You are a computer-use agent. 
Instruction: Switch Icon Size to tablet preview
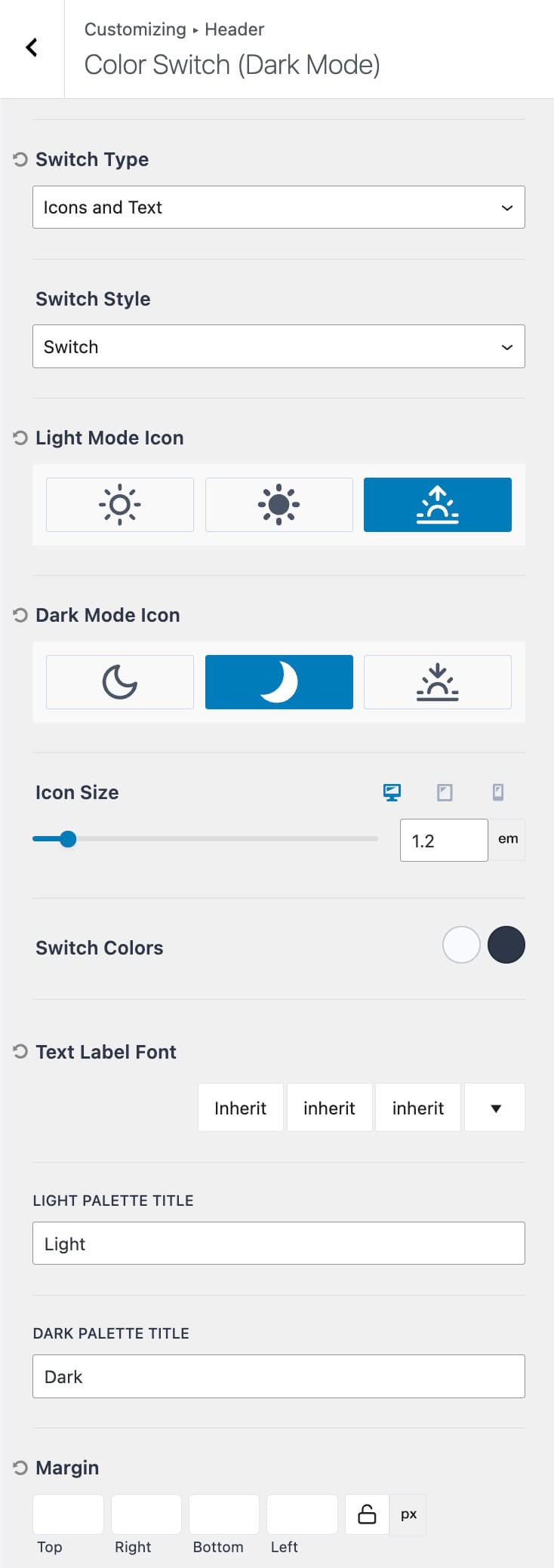pos(444,792)
